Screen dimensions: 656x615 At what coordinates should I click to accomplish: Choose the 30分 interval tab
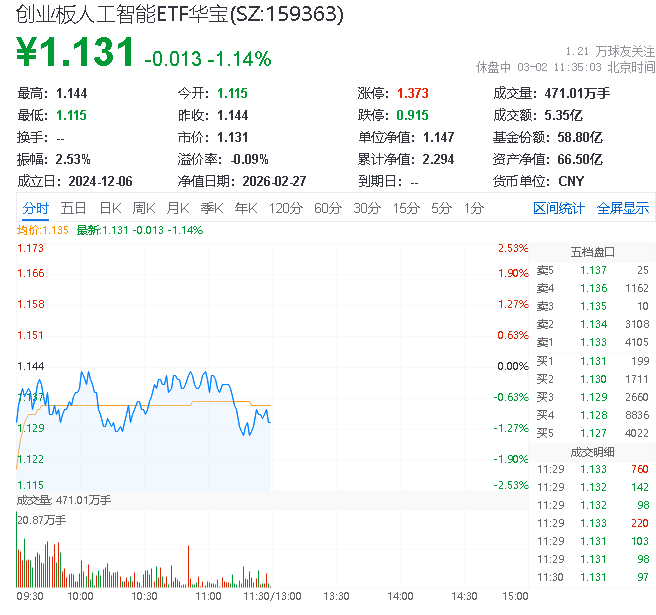coord(367,208)
